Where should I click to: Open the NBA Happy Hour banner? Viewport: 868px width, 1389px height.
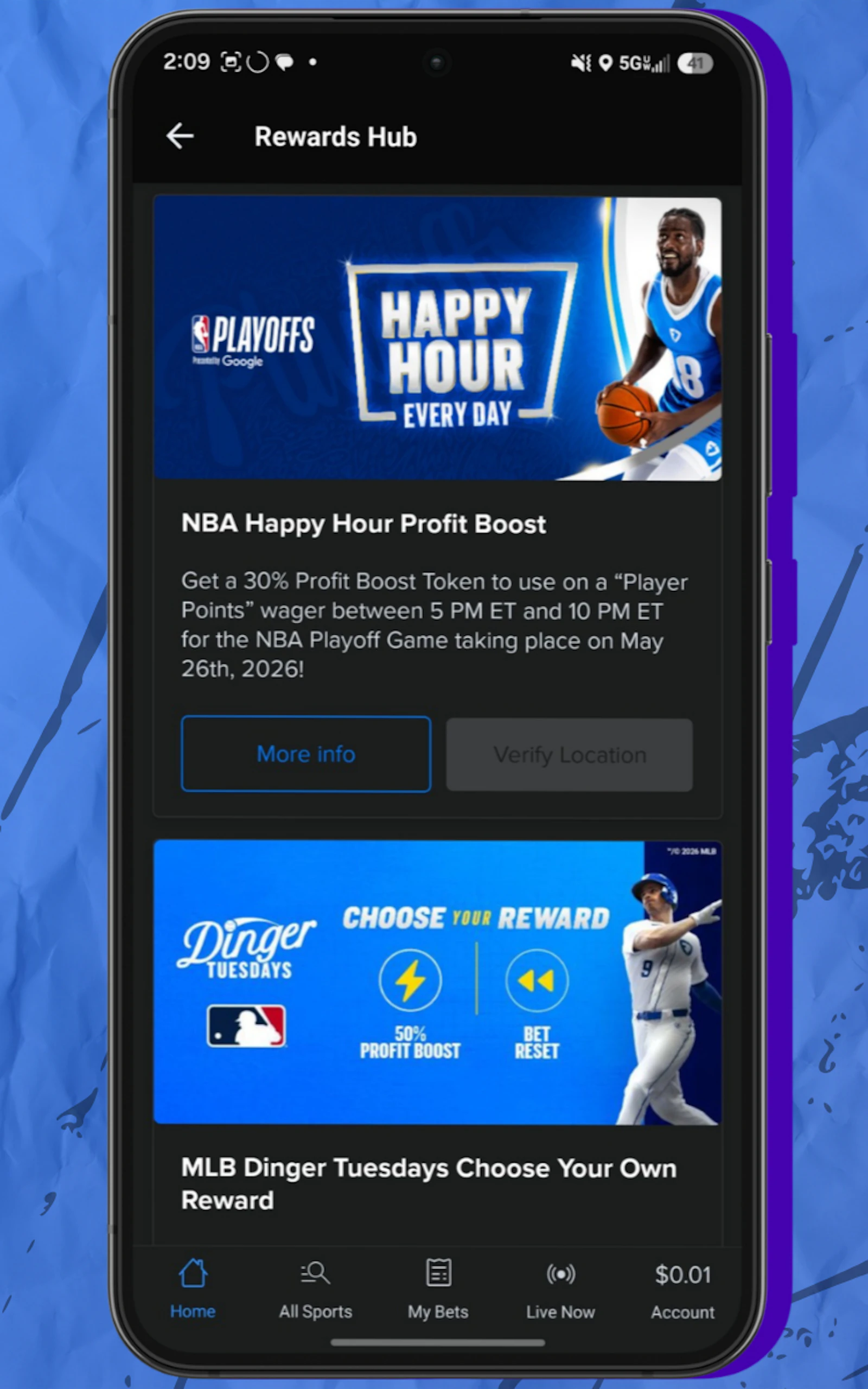coord(437,339)
